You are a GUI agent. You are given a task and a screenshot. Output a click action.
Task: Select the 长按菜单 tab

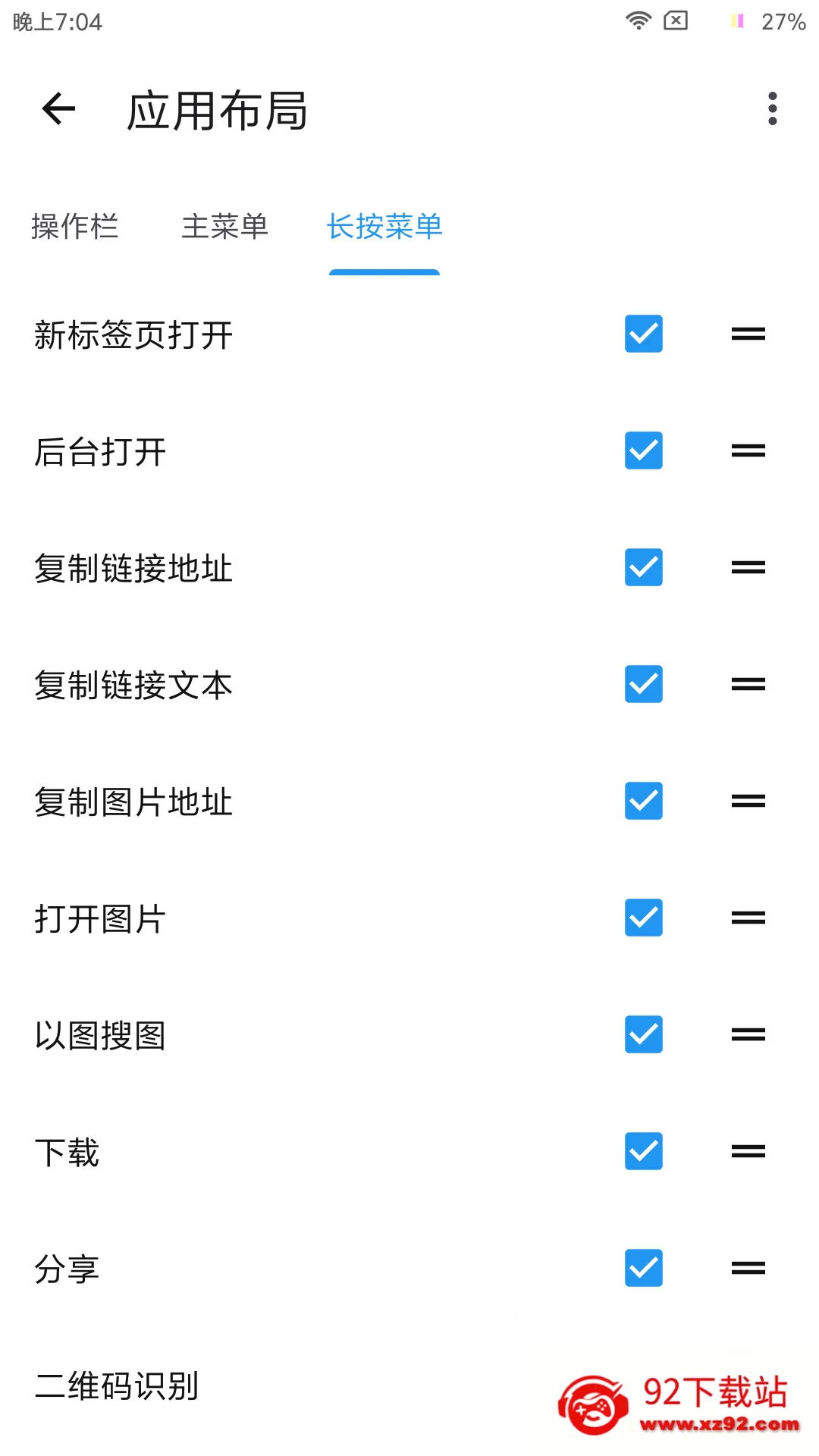(384, 226)
